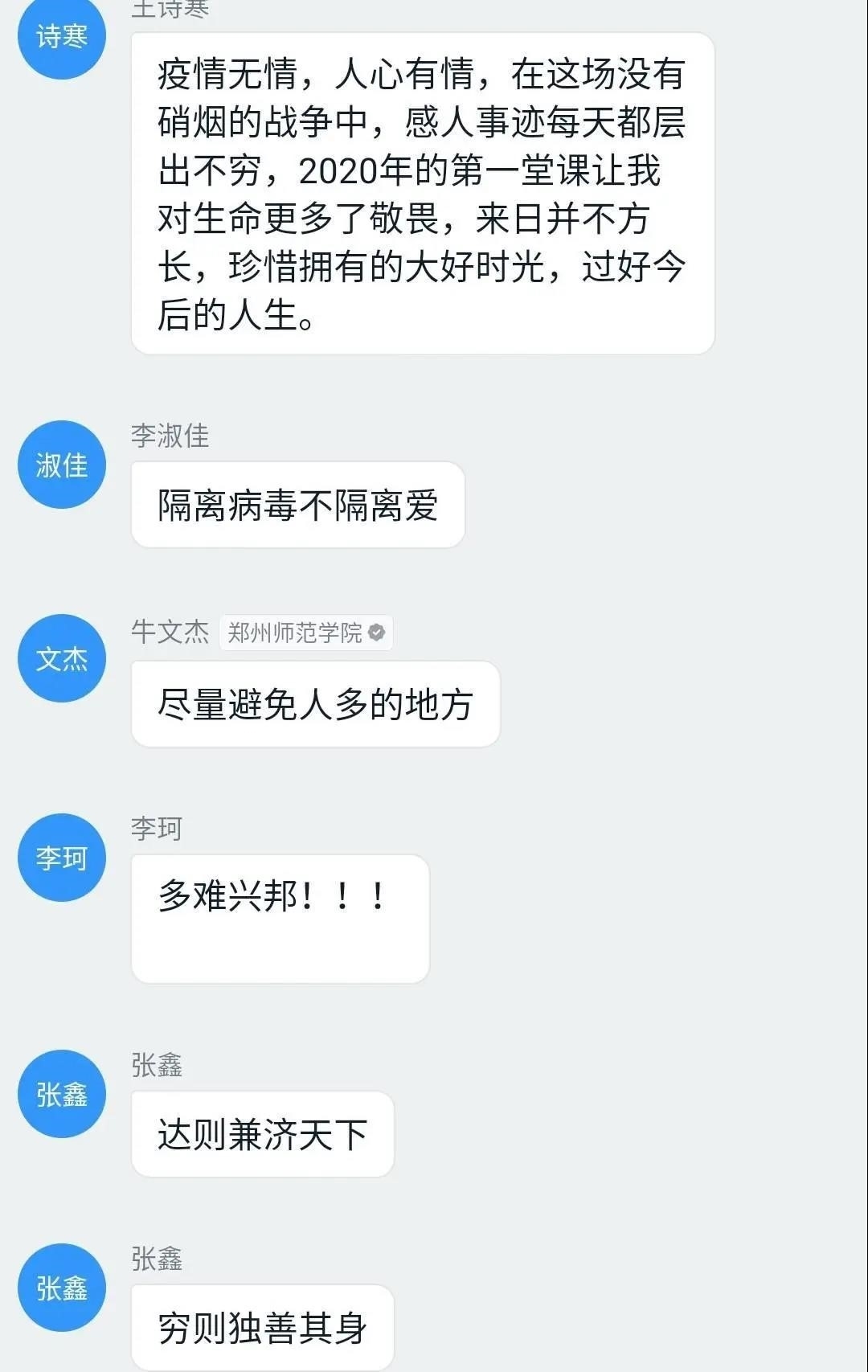868x1372 pixels.
Task: Open 李淑佳's avatar labeled 淑佳
Action: 62,465
